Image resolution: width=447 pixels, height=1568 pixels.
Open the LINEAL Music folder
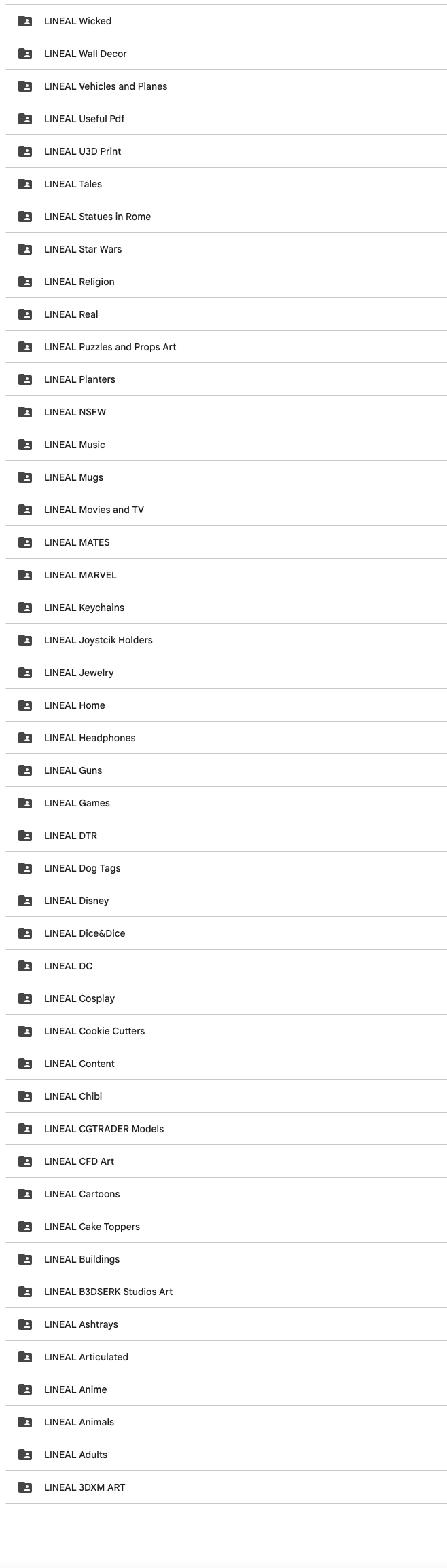pyautogui.click(x=226, y=445)
